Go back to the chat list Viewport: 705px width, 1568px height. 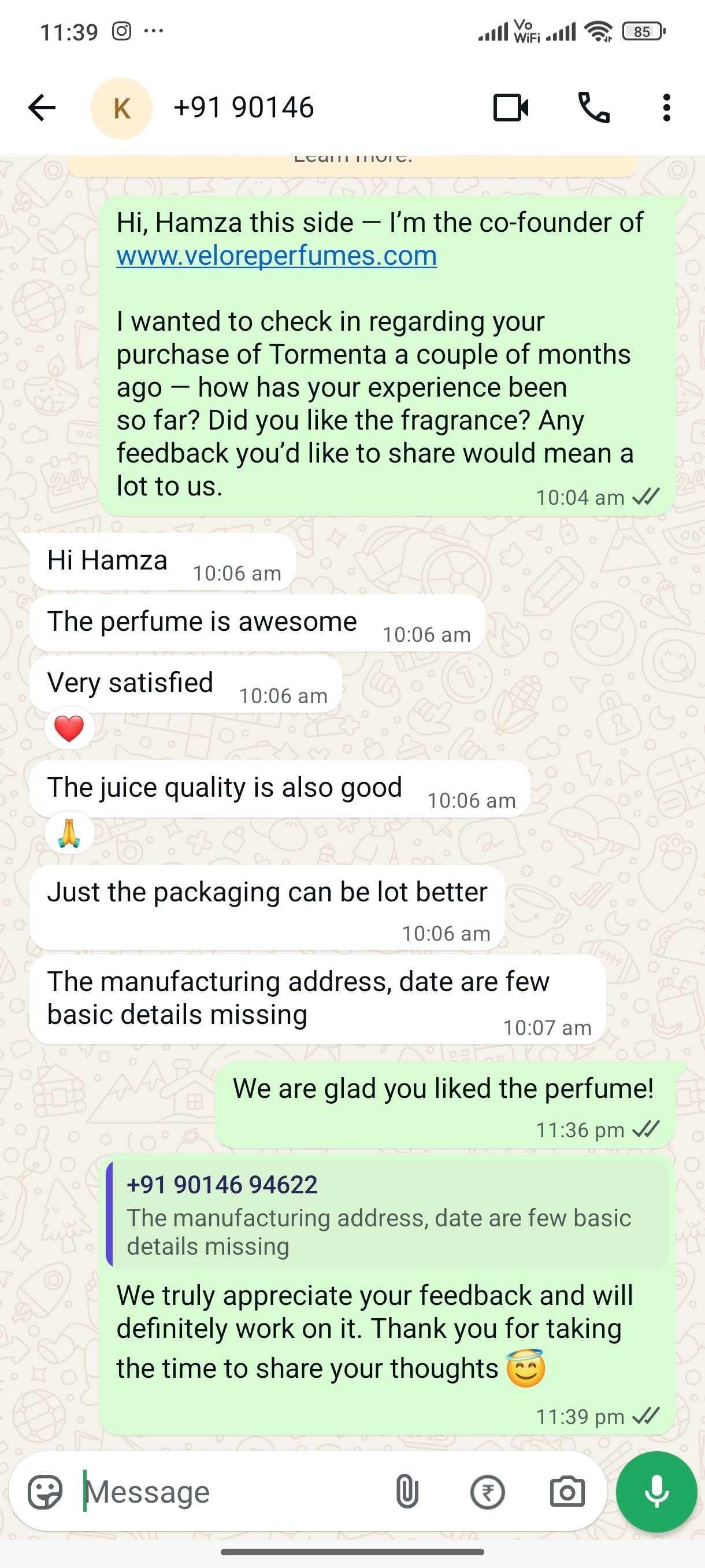42,108
